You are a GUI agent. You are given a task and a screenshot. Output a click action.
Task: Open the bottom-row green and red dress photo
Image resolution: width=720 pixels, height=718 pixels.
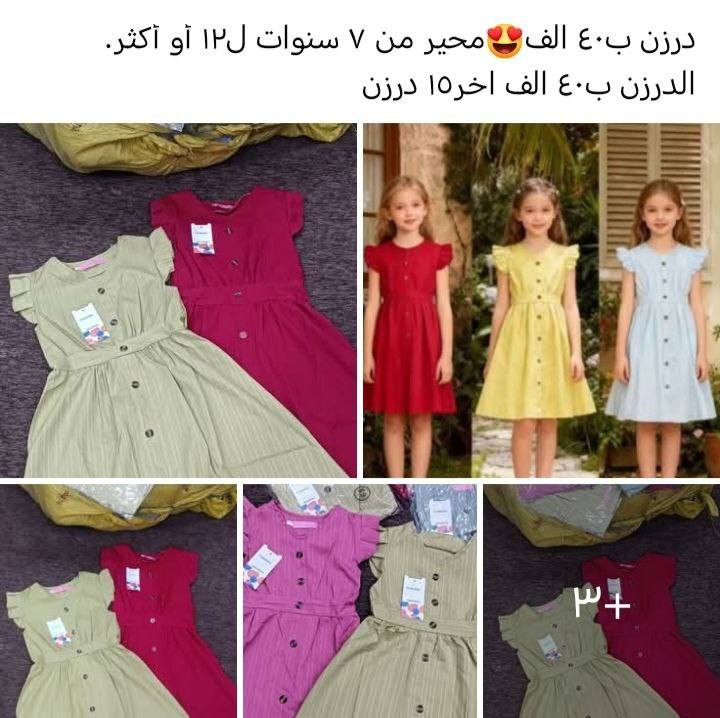118,601
